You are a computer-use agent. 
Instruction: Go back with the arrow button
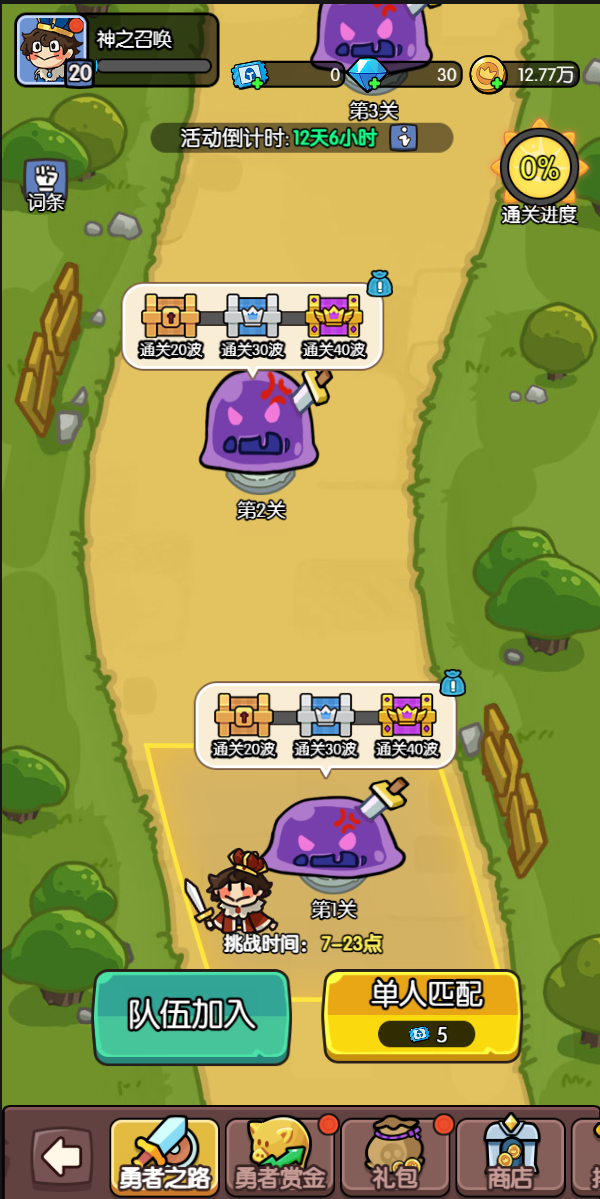point(60,1159)
